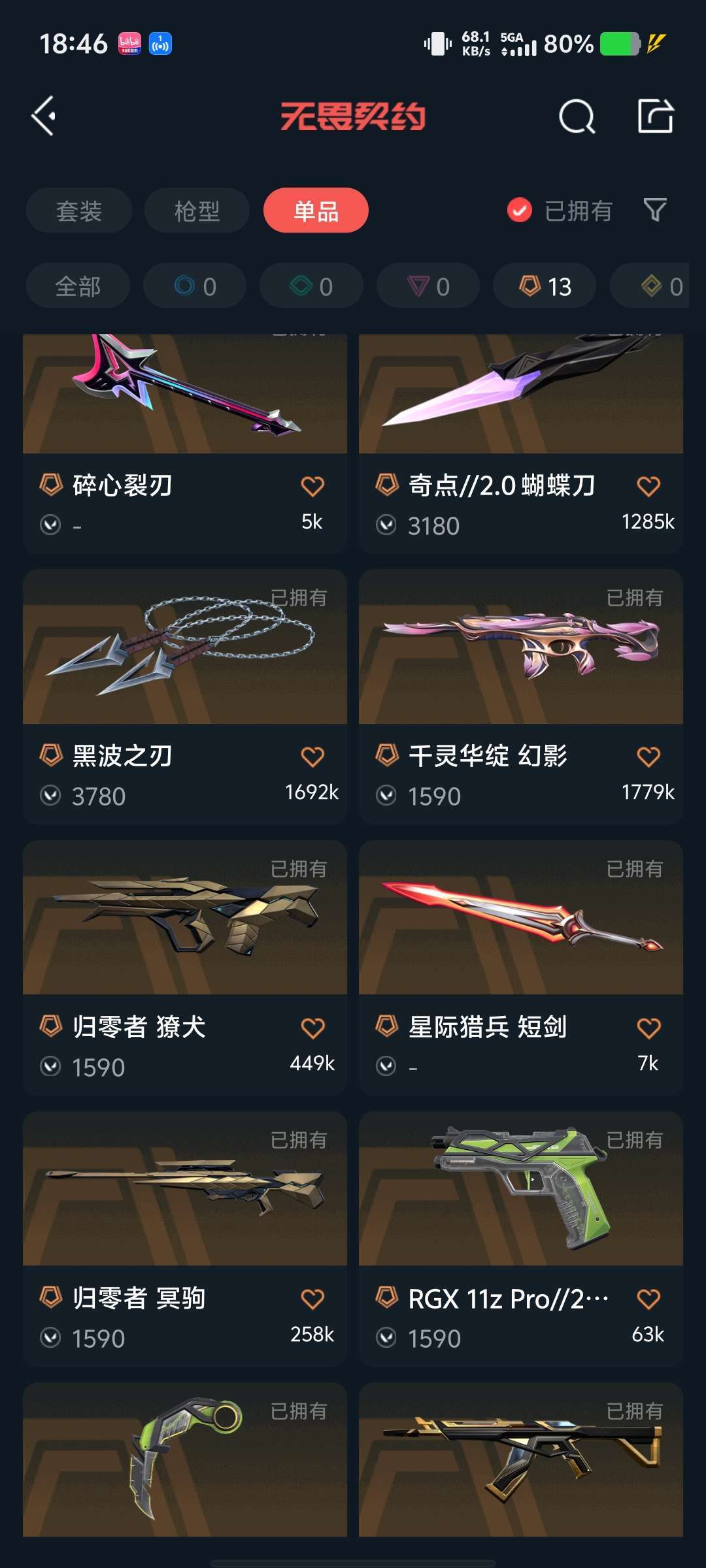706x1568 pixels.
Task: Favorite the 归零者 冥驹 skin
Action: [312, 1299]
